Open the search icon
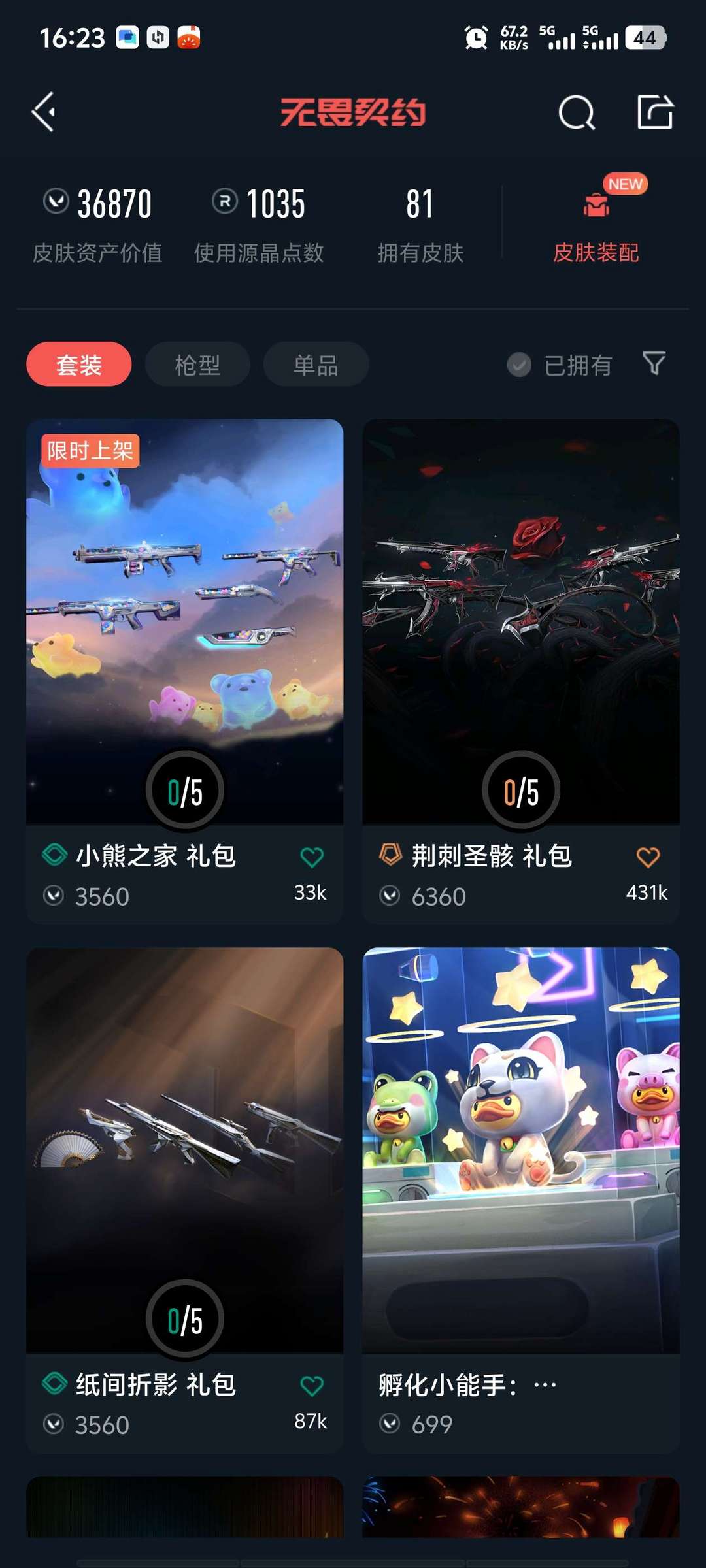The image size is (706, 1568). tap(577, 112)
